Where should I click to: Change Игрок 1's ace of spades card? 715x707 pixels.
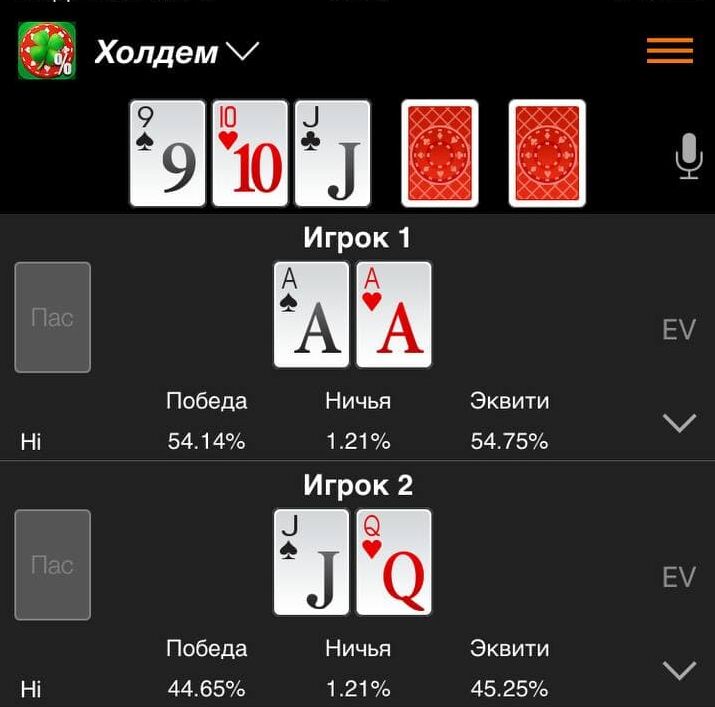tap(311, 315)
